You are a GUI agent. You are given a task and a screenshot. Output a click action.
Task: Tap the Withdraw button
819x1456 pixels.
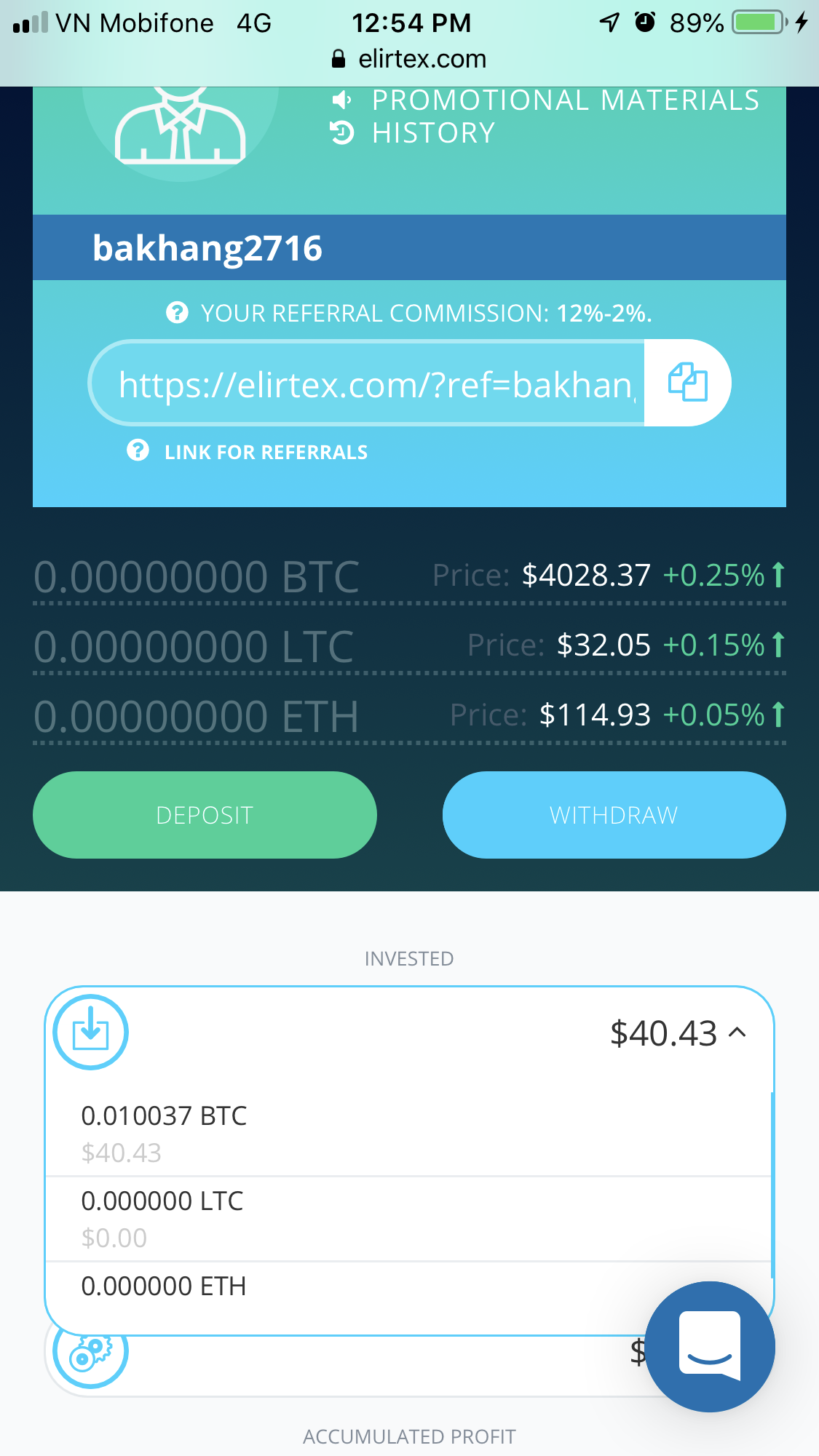coord(614,815)
